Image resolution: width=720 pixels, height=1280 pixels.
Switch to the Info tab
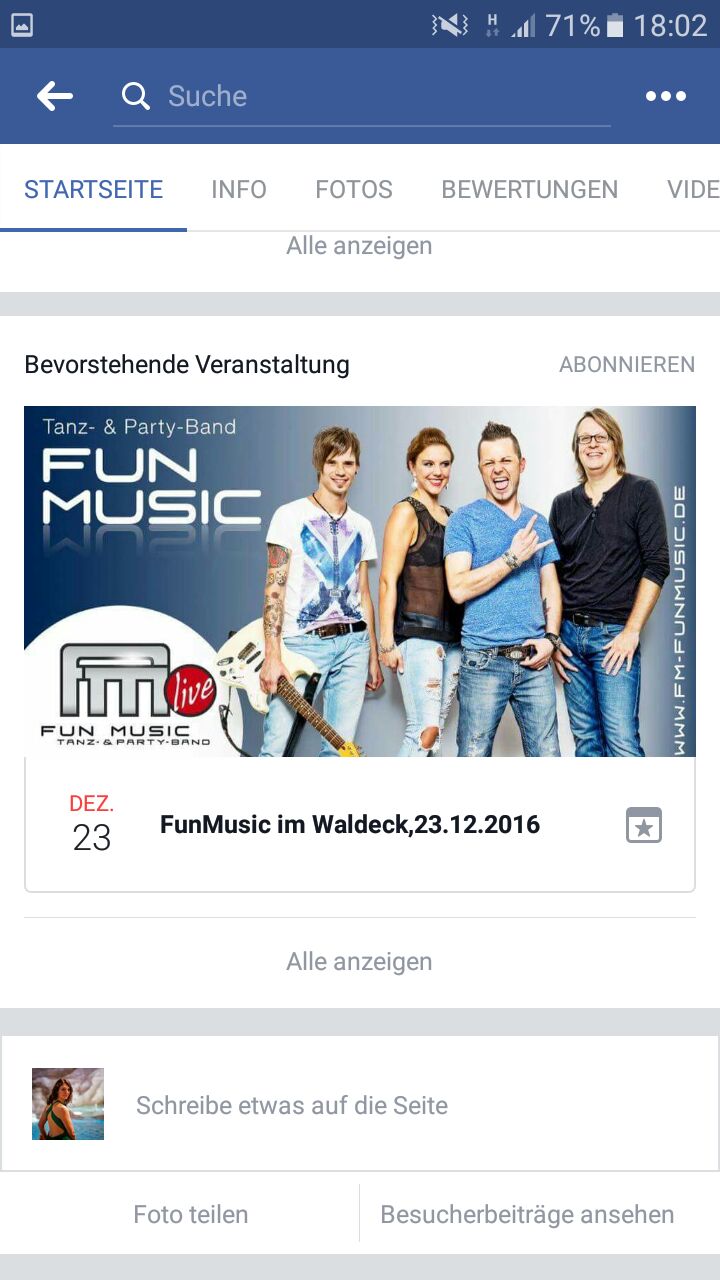[239, 189]
